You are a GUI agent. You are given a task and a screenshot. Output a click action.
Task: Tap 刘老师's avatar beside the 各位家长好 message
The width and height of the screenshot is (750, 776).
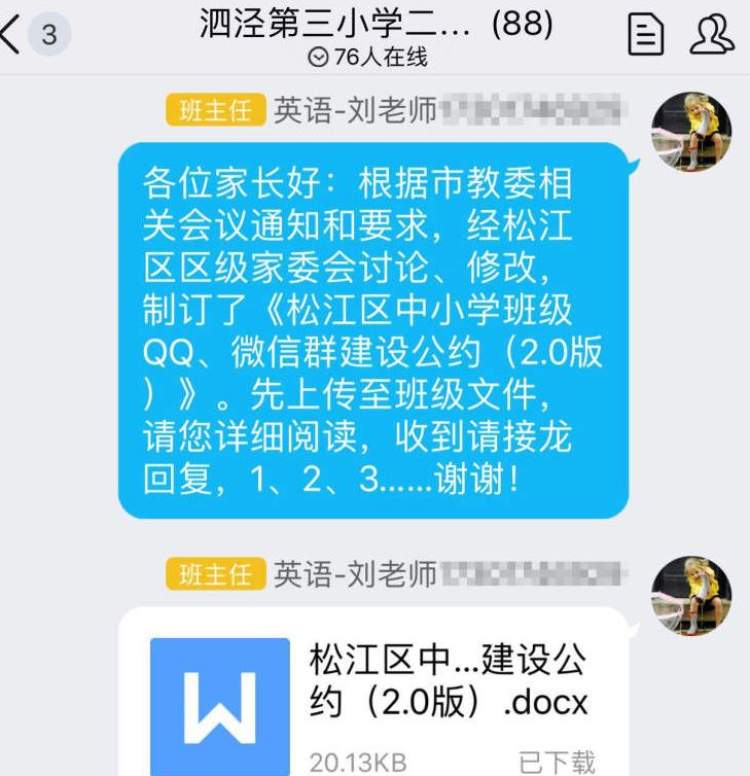(691, 131)
